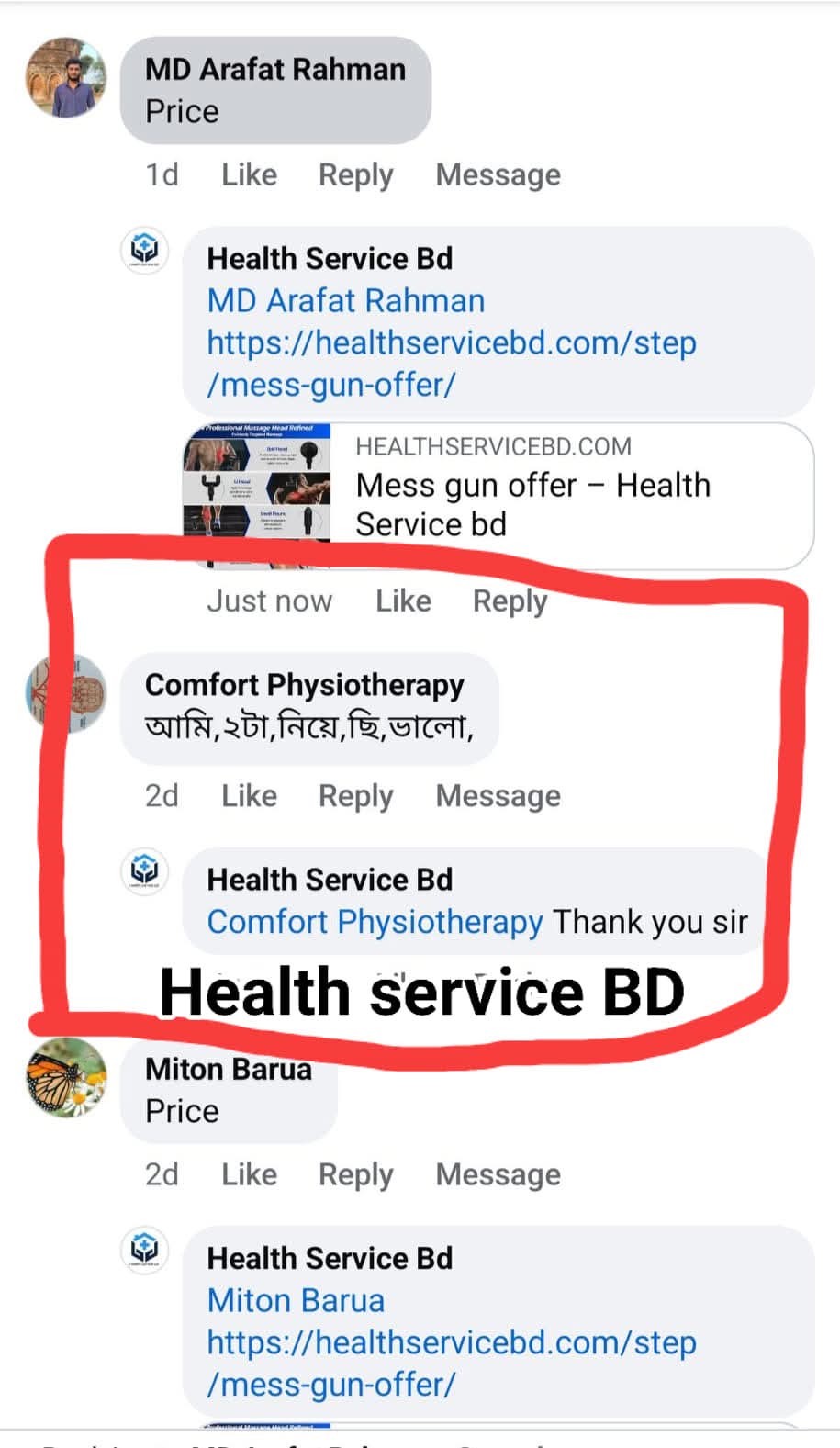Open the Comfort Physiotherapy mention in the thank-you reply
The height and width of the screenshot is (1448, 840).
(x=375, y=921)
